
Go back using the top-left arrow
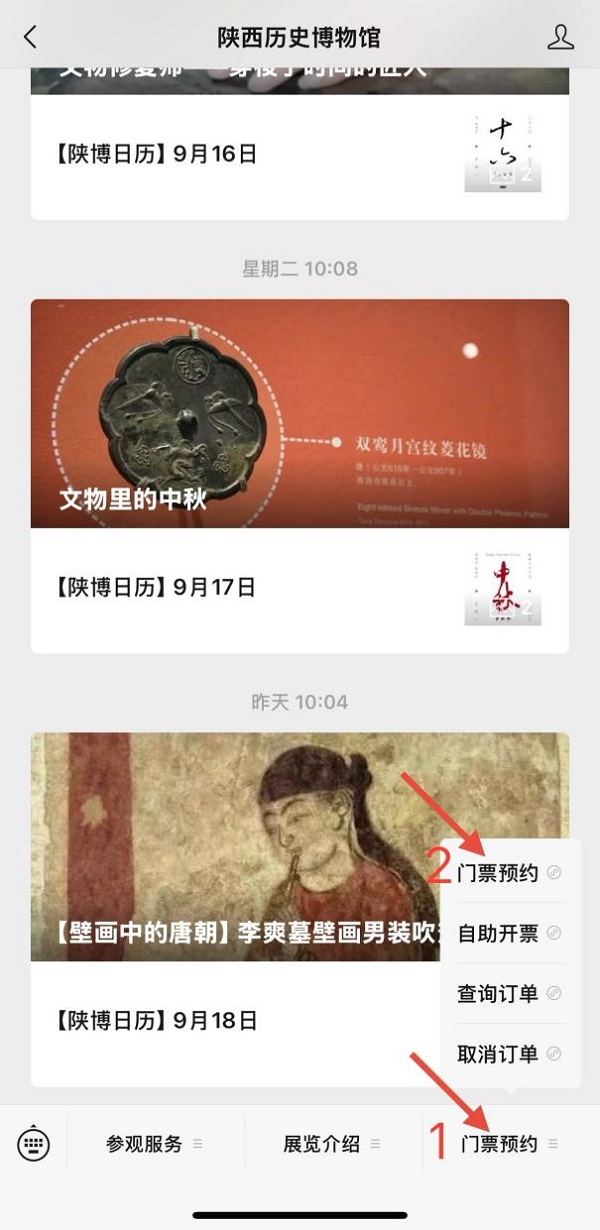[x=30, y=38]
